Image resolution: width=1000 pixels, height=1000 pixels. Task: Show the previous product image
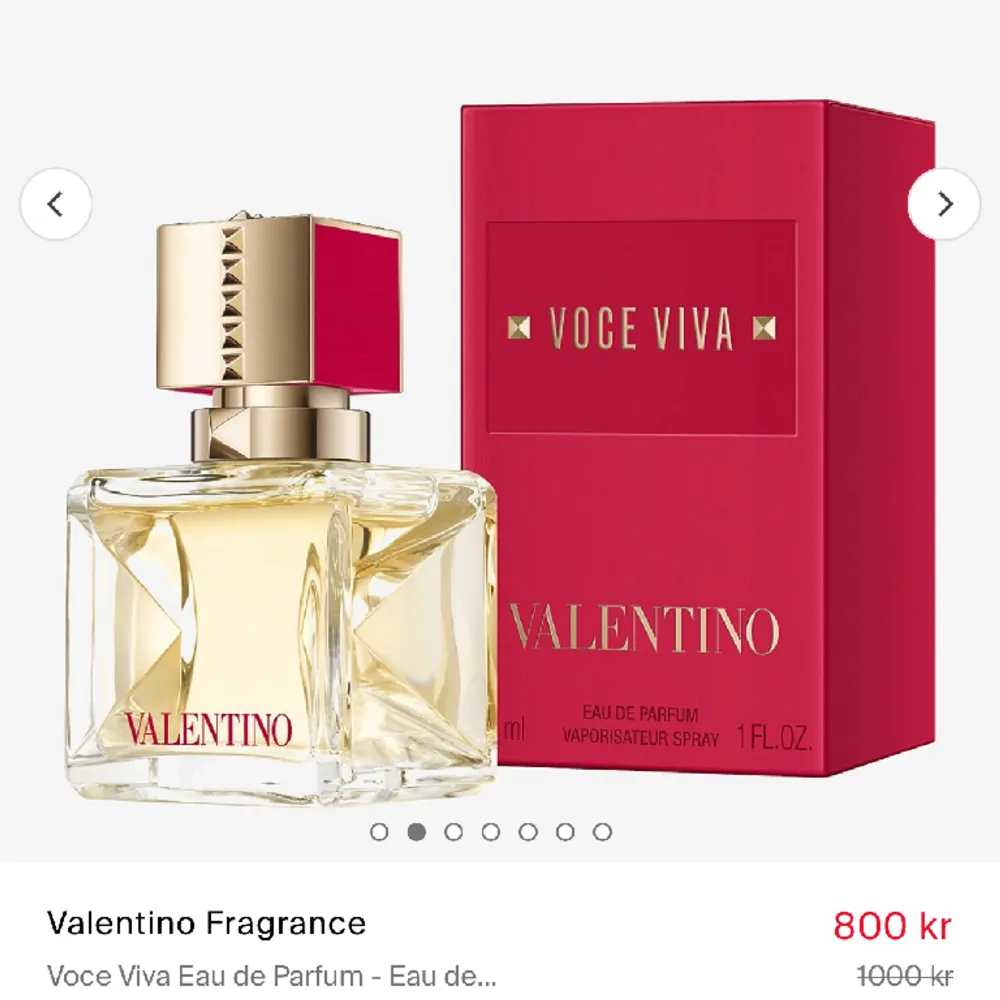click(56, 204)
